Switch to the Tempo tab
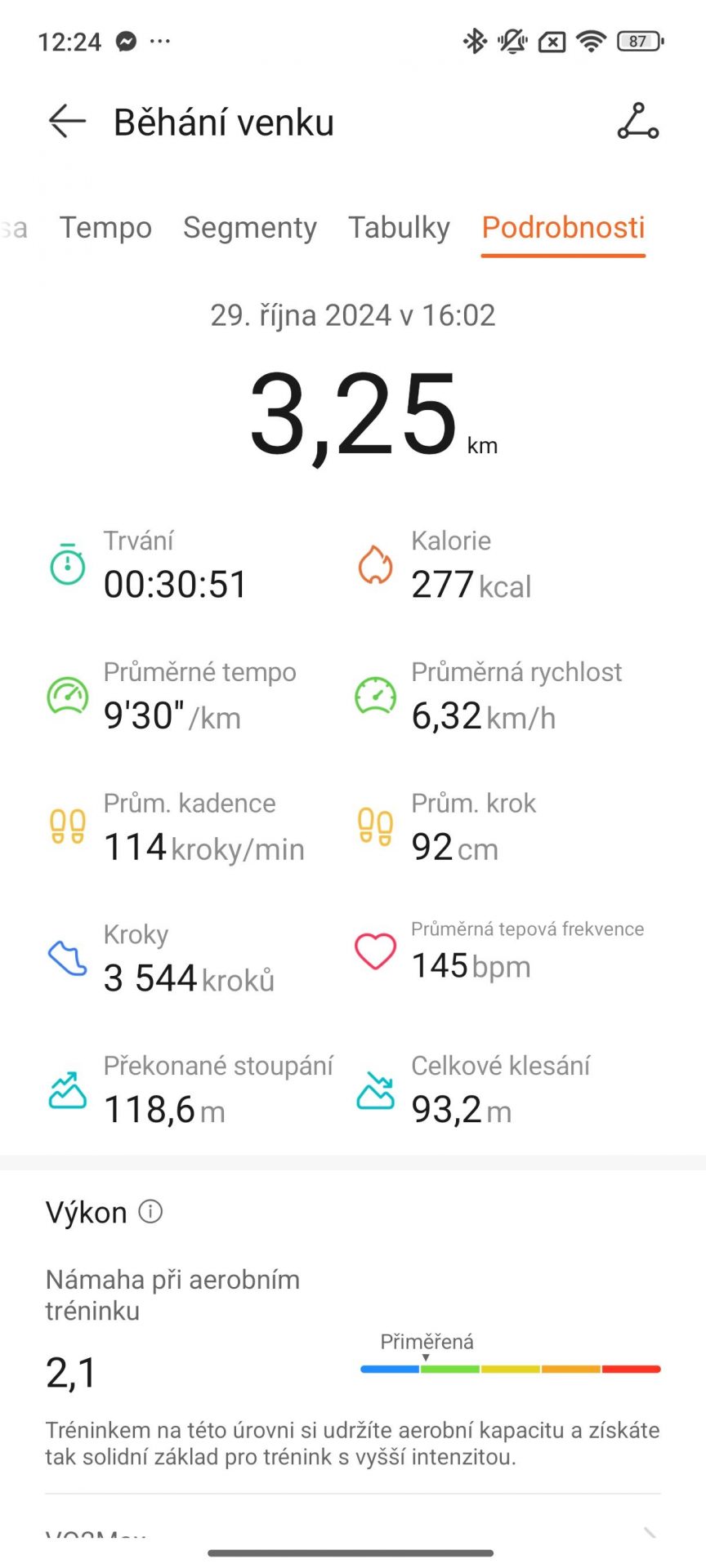706x1568 pixels. click(x=105, y=228)
